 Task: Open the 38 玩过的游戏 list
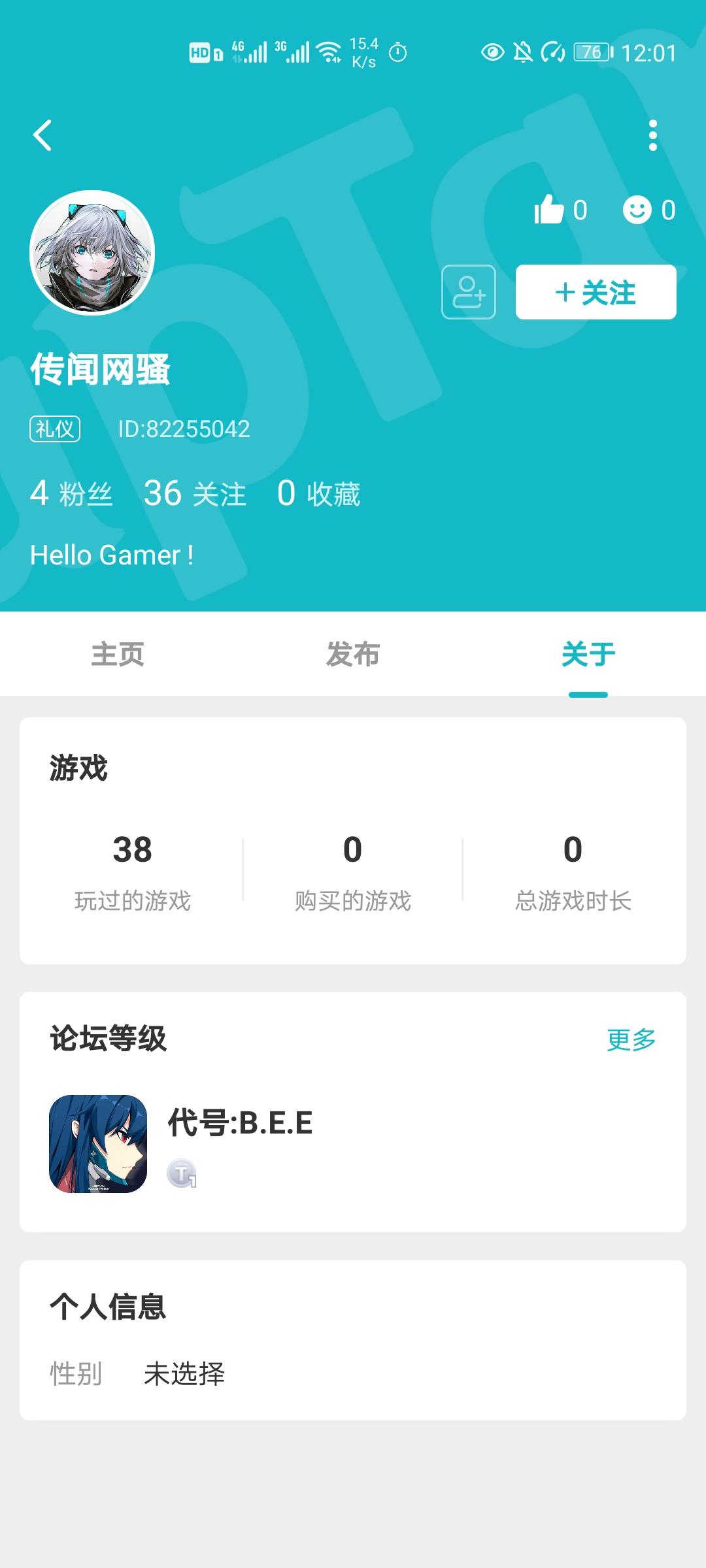pos(133,870)
